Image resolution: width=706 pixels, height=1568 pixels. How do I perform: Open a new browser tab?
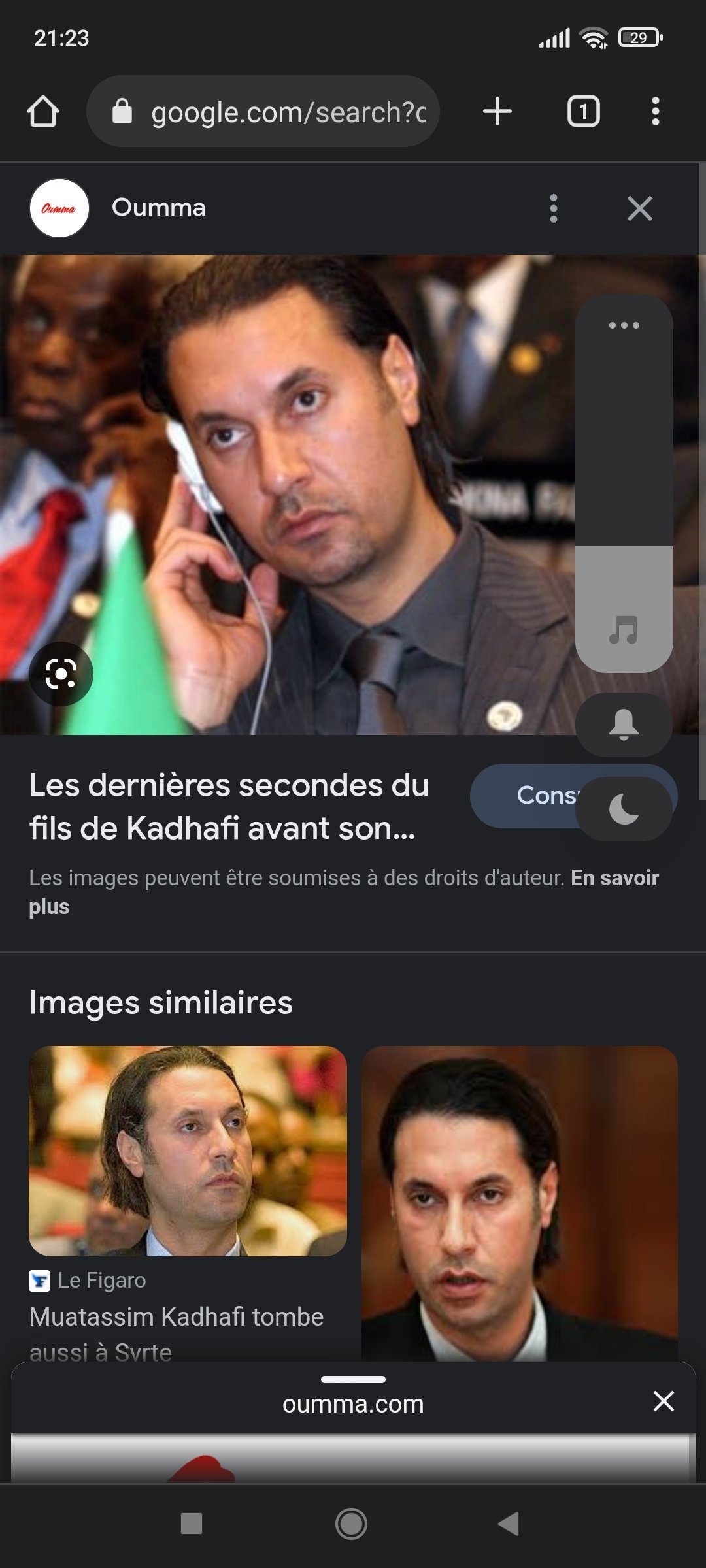coord(497,112)
